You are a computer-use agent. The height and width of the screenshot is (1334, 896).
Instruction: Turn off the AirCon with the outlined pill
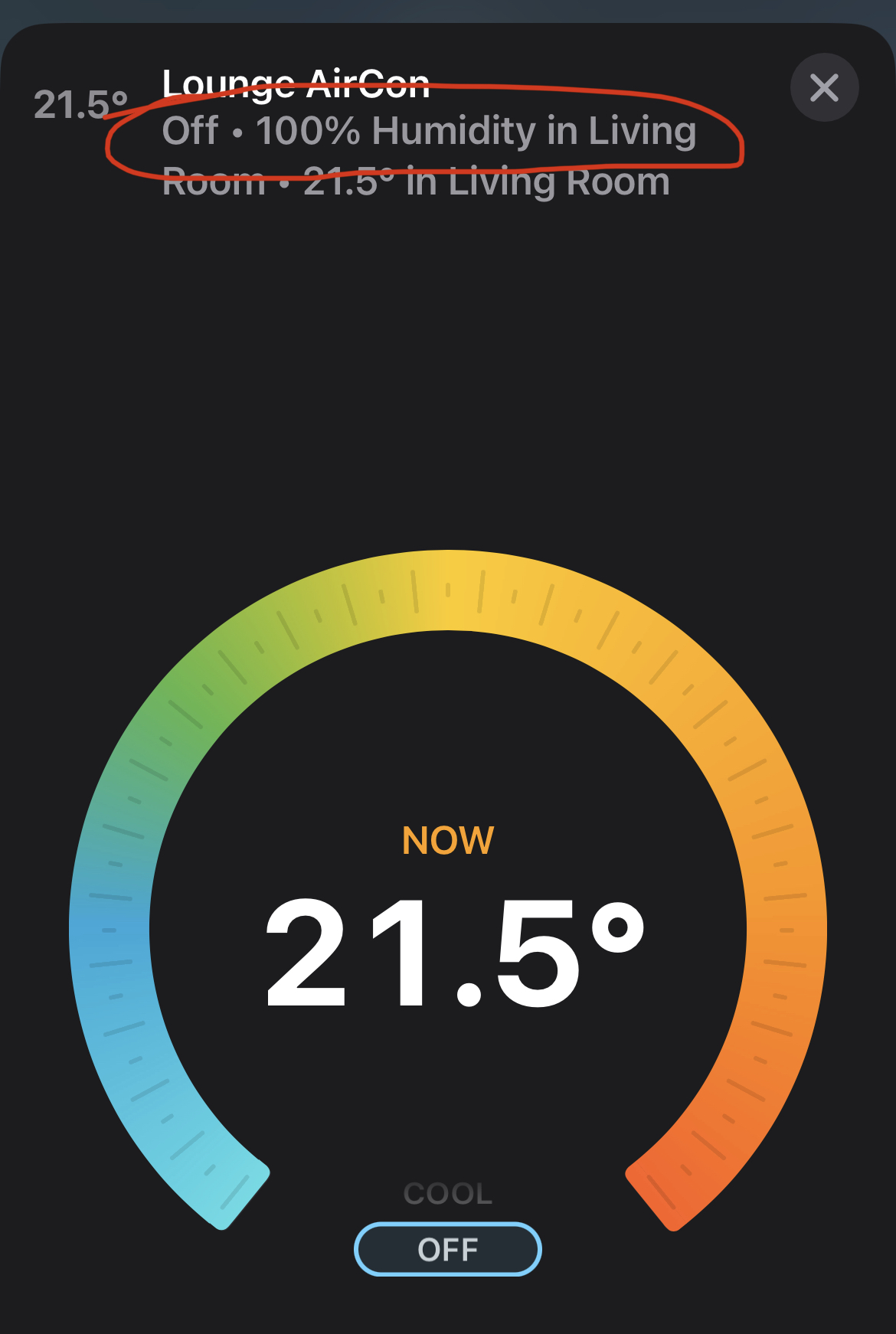[x=447, y=1248]
